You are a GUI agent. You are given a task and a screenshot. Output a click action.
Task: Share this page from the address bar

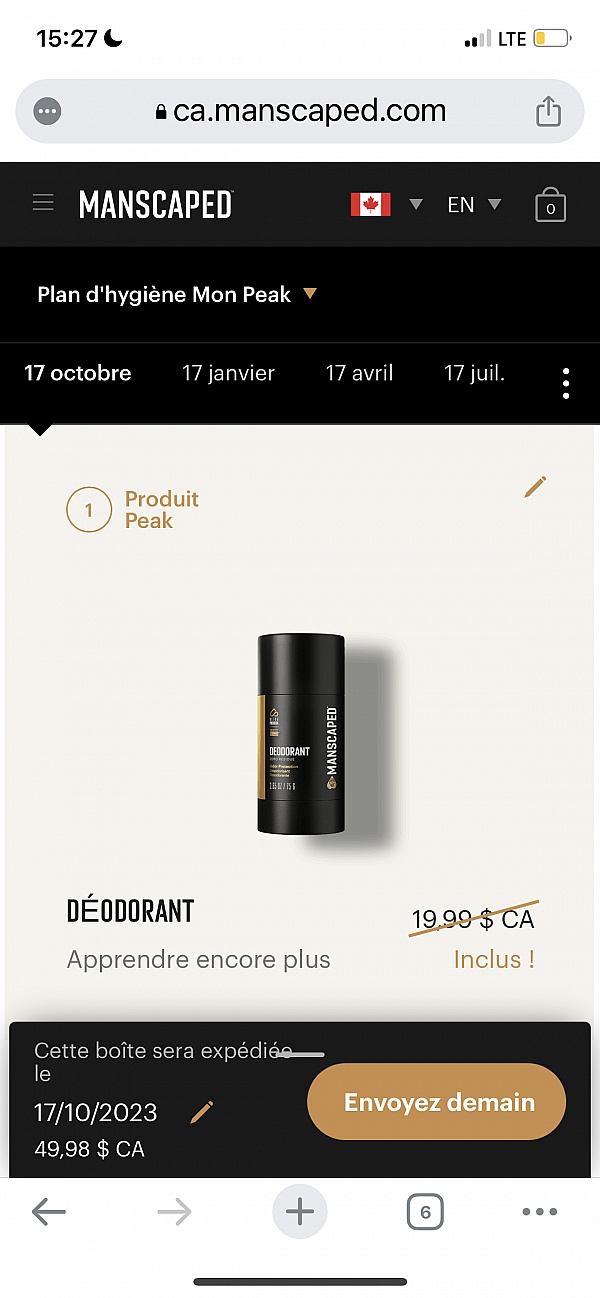click(548, 111)
